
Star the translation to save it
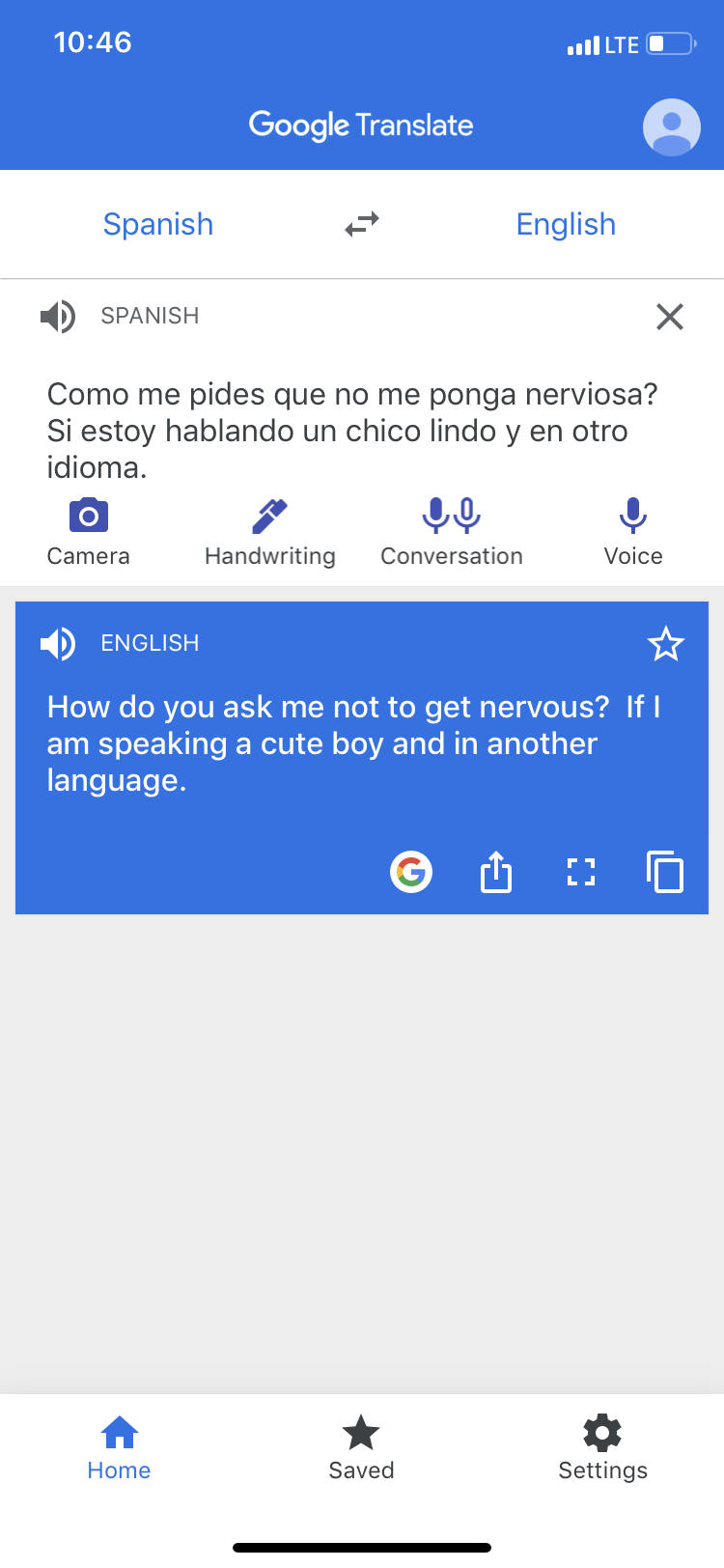point(665,644)
